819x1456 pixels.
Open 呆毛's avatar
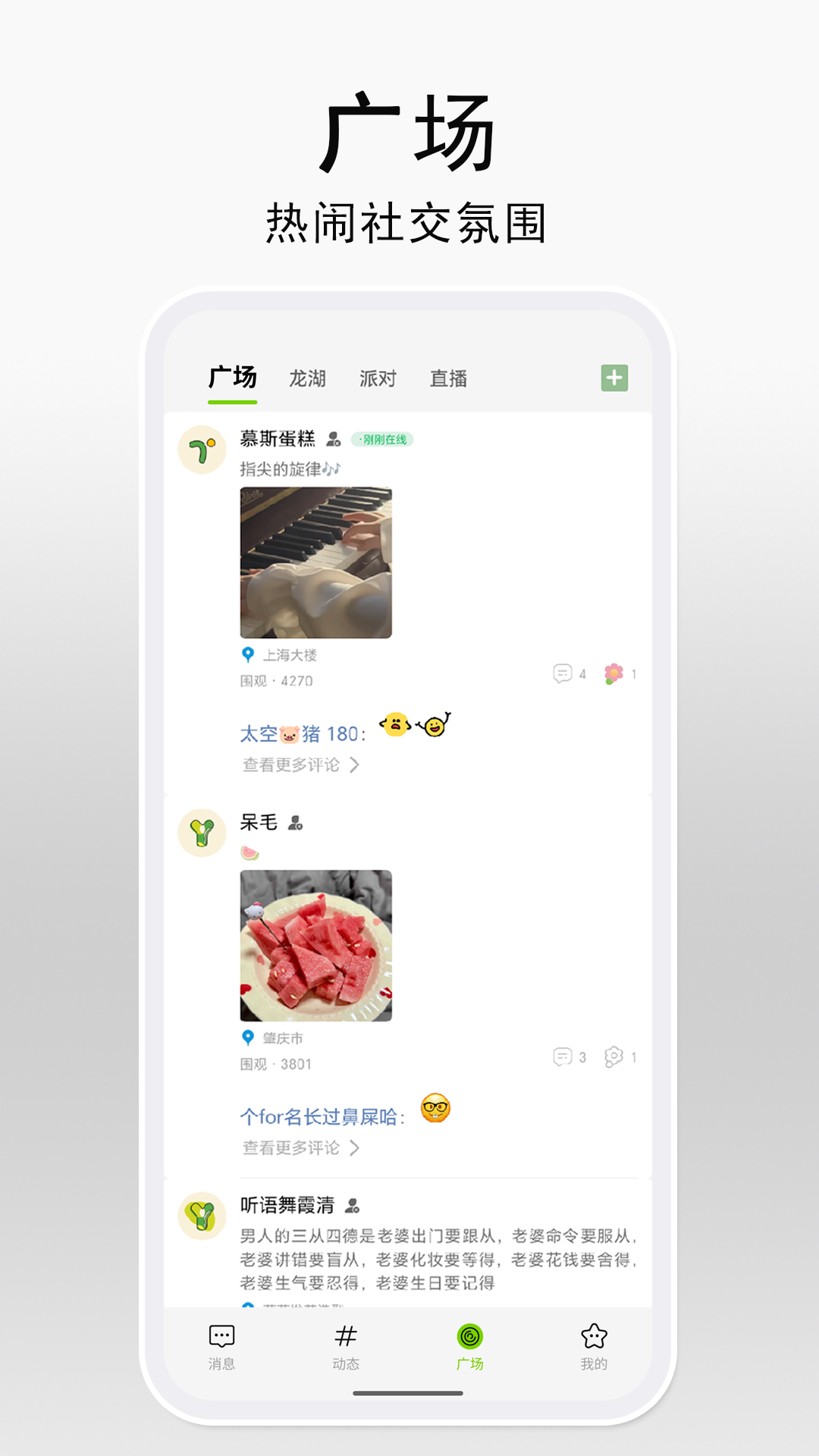point(202,832)
